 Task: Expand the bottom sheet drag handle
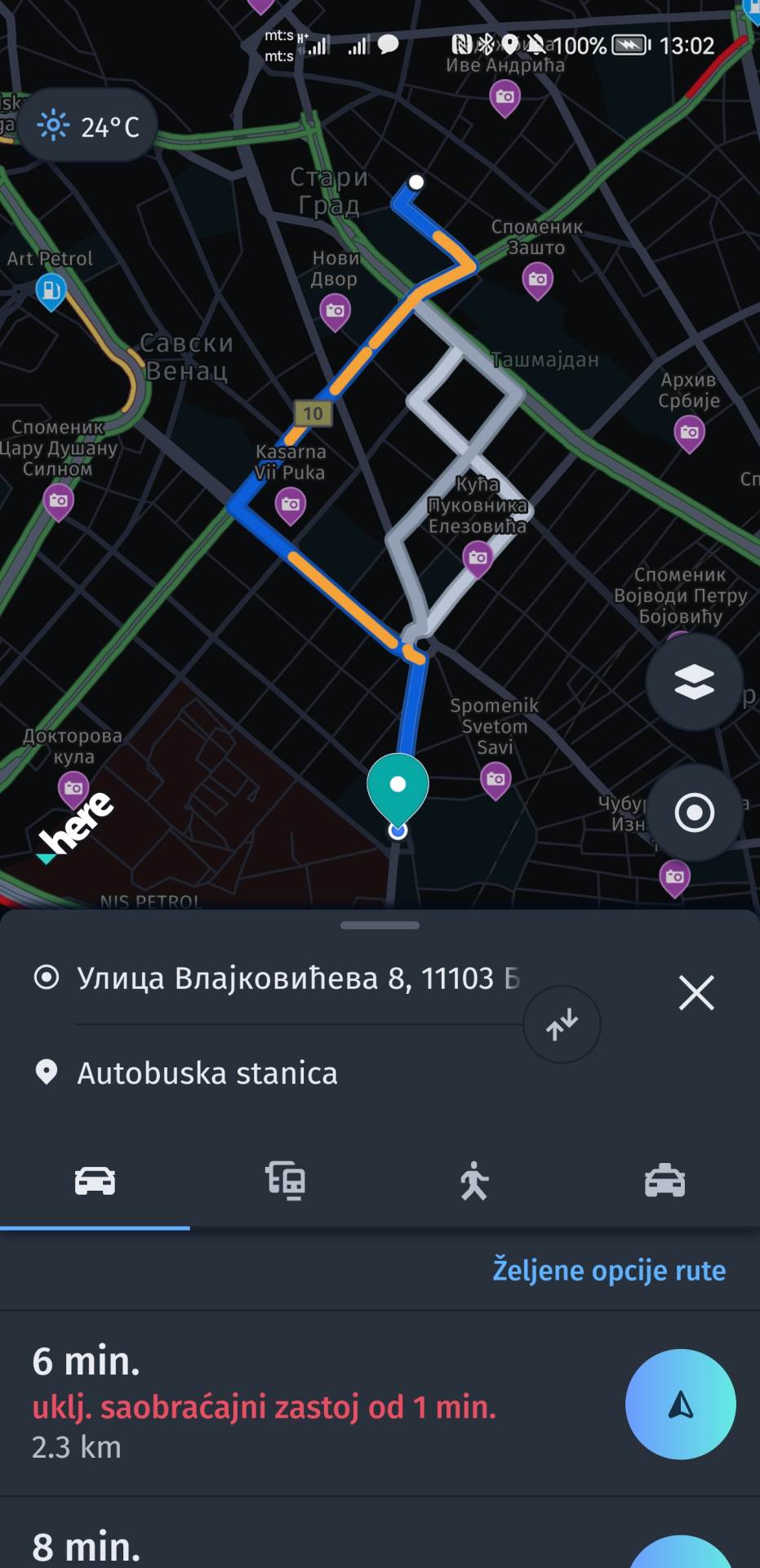tap(380, 925)
